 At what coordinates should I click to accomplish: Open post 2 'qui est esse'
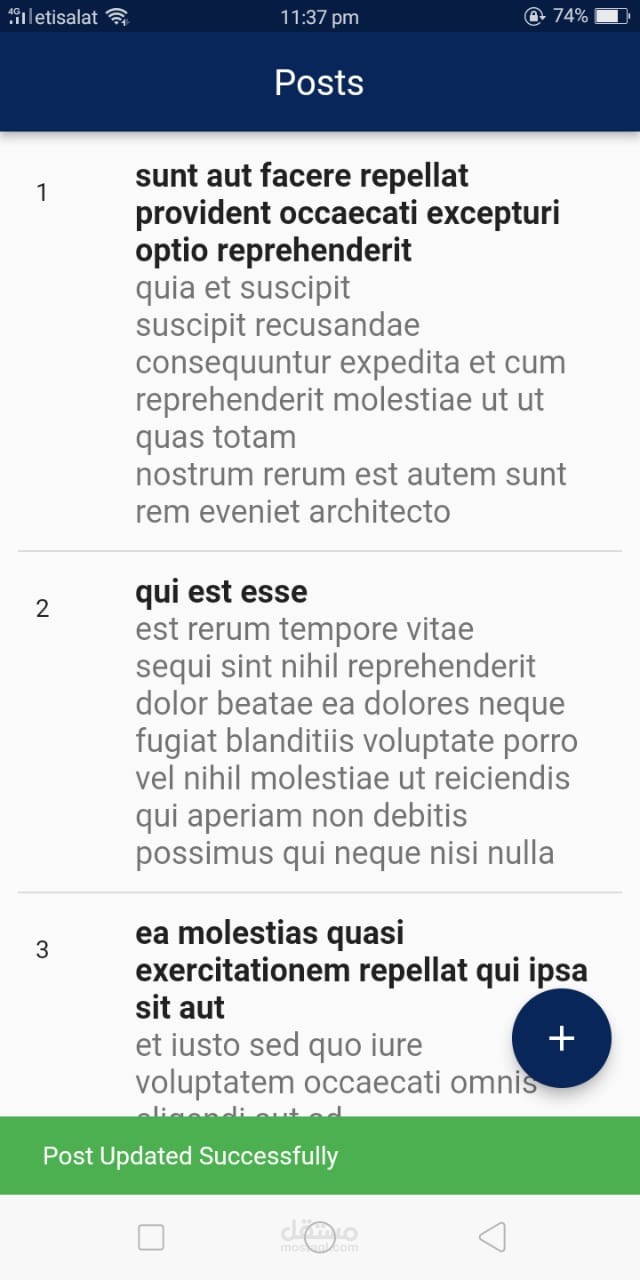click(320, 722)
